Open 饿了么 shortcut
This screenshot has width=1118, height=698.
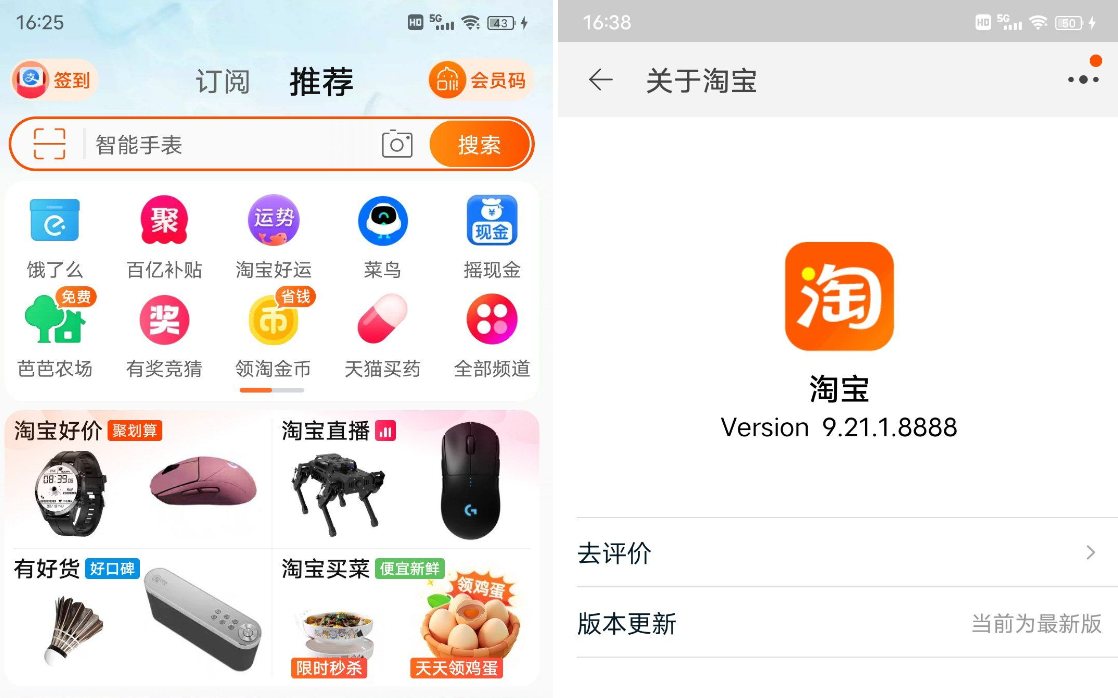point(55,237)
